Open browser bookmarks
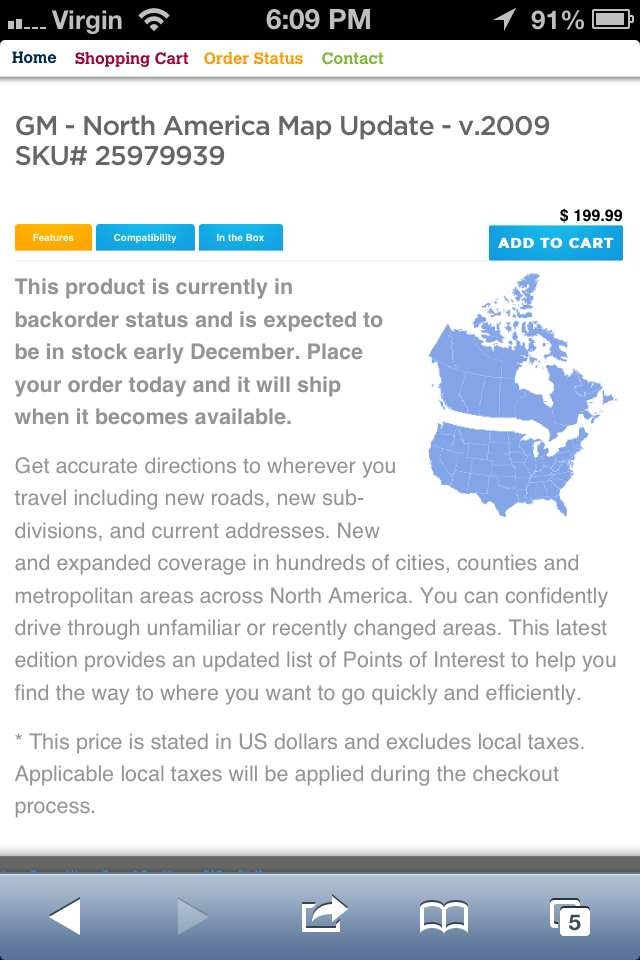The height and width of the screenshot is (960, 640). (443, 916)
